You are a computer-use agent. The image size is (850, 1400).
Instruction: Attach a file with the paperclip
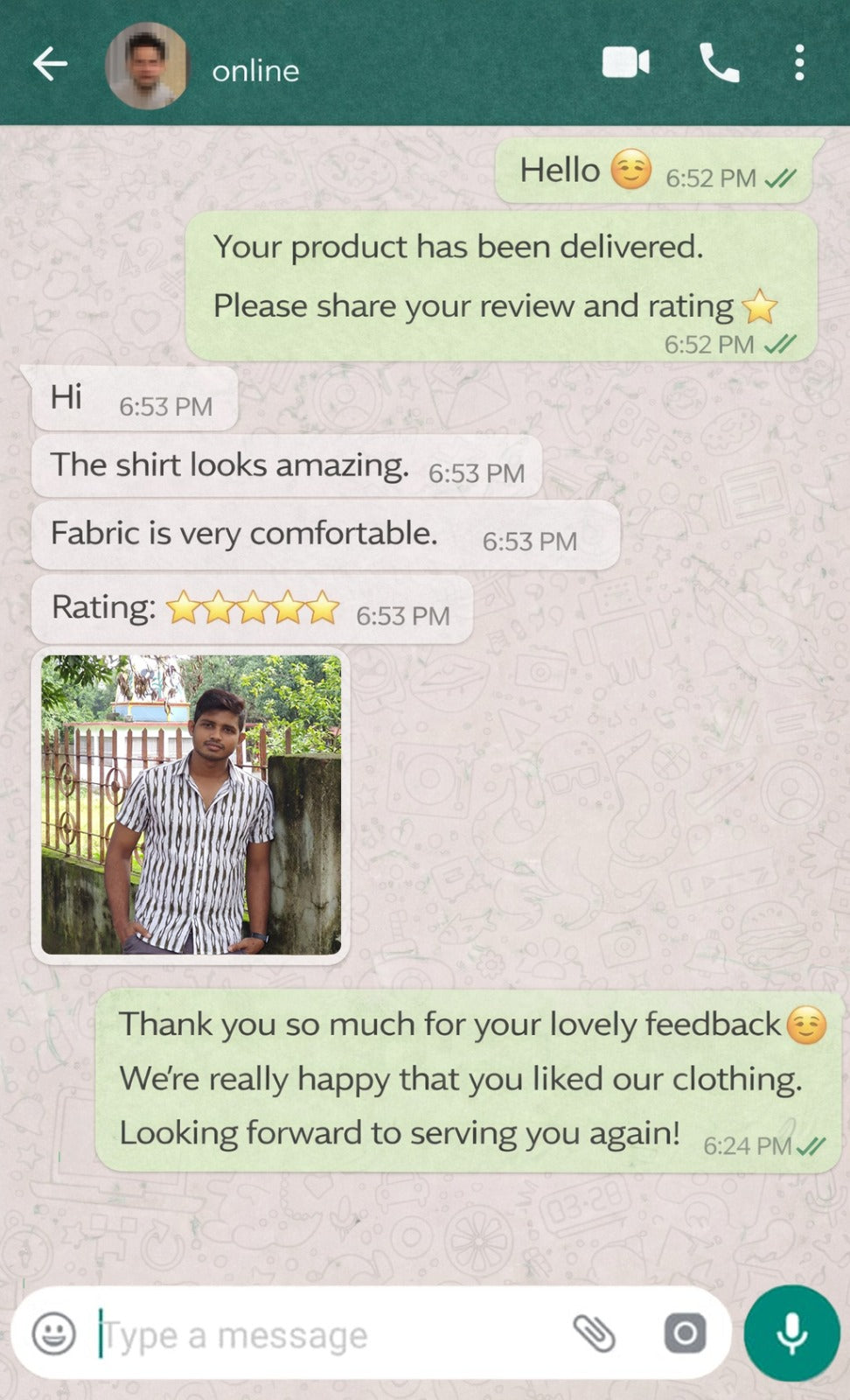click(594, 1333)
